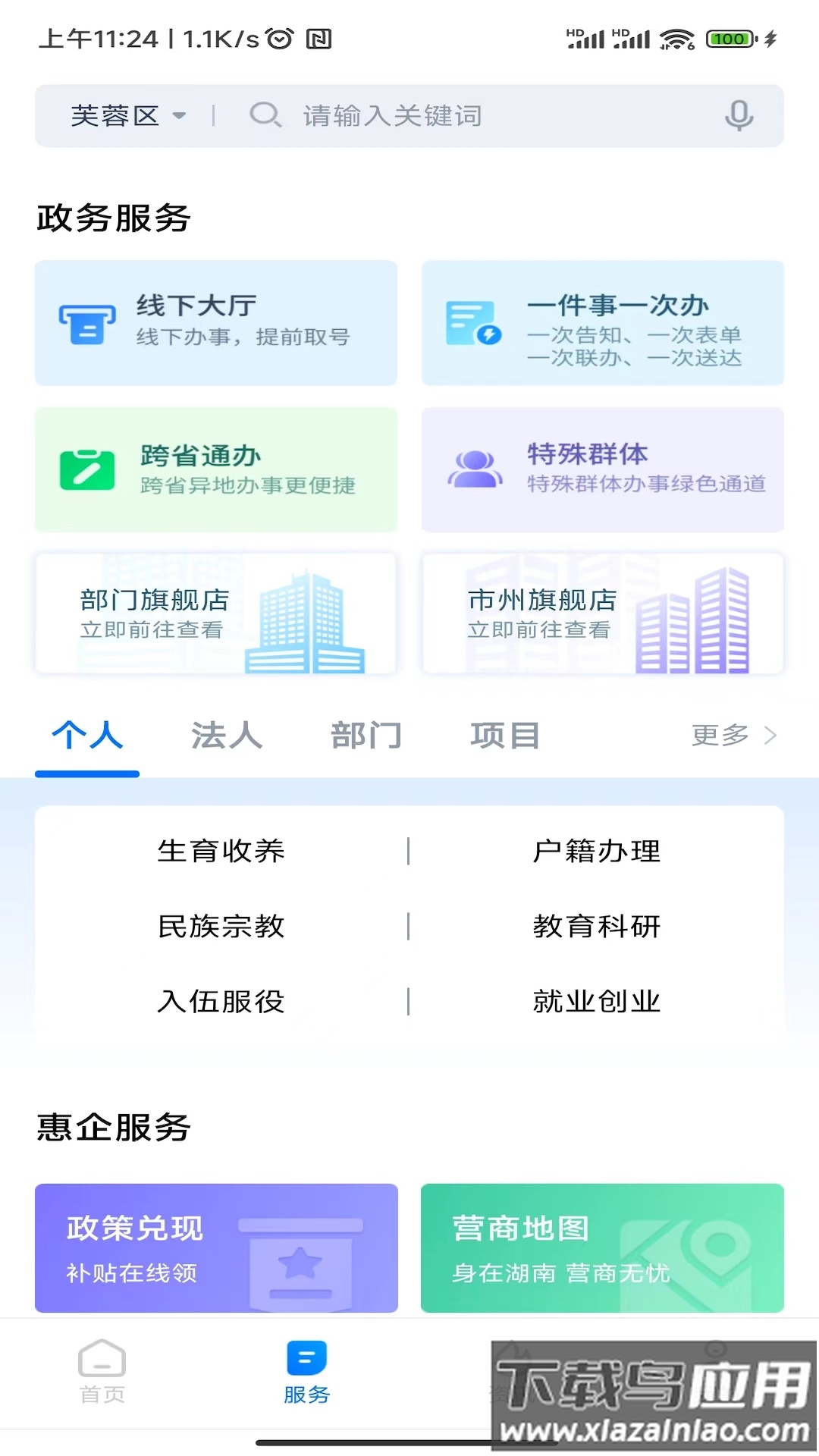This screenshot has width=819, height=1456.
Task: Open 户籍办理 services
Action: (x=596, y=851)
